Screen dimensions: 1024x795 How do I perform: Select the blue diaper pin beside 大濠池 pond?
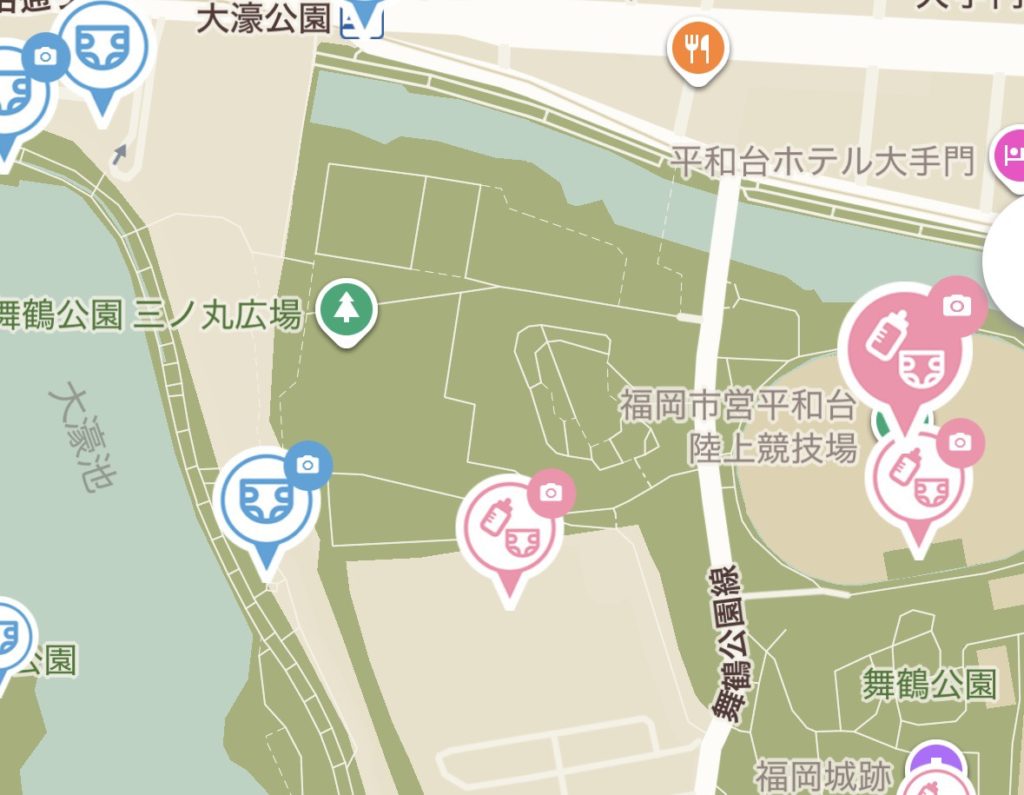[x=265, y=499]
